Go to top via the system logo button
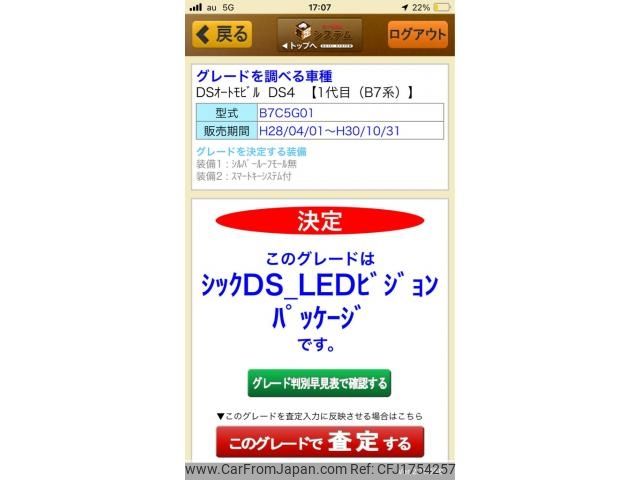Viewport: 640px width, 480px height. point(320,35)
